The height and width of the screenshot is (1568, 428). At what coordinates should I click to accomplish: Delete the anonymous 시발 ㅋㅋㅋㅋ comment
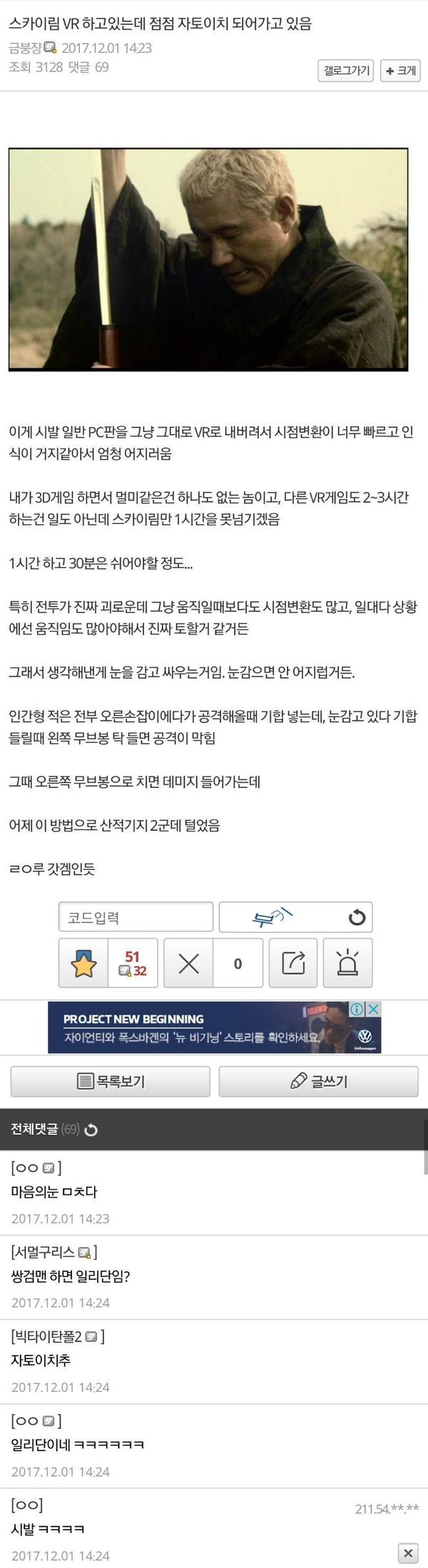coord(407,1553)
